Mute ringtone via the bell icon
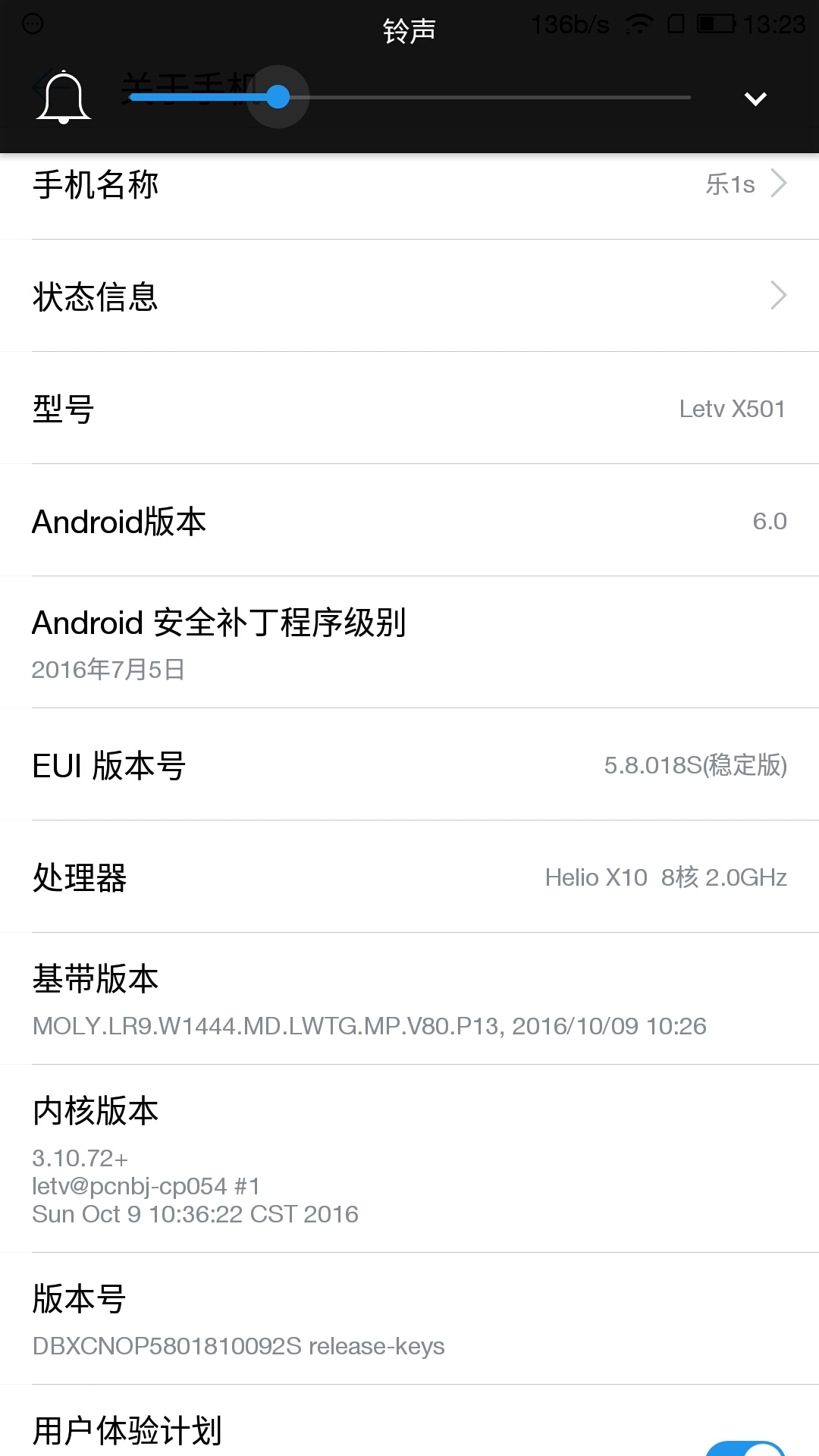The height and width of the screenshot is (1456, 819). pos(64,97)
